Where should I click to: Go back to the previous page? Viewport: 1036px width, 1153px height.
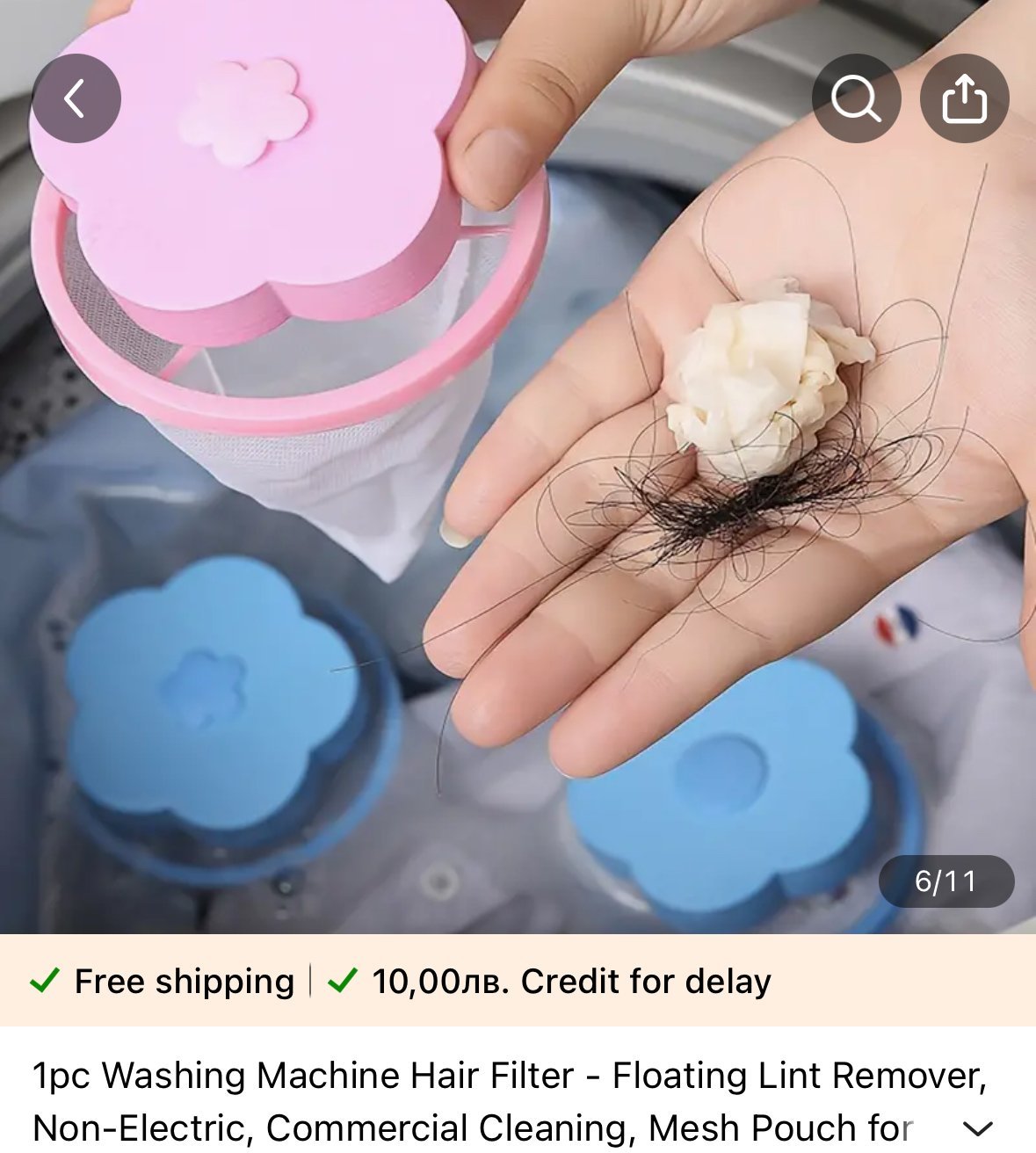(x=76, y=98)
